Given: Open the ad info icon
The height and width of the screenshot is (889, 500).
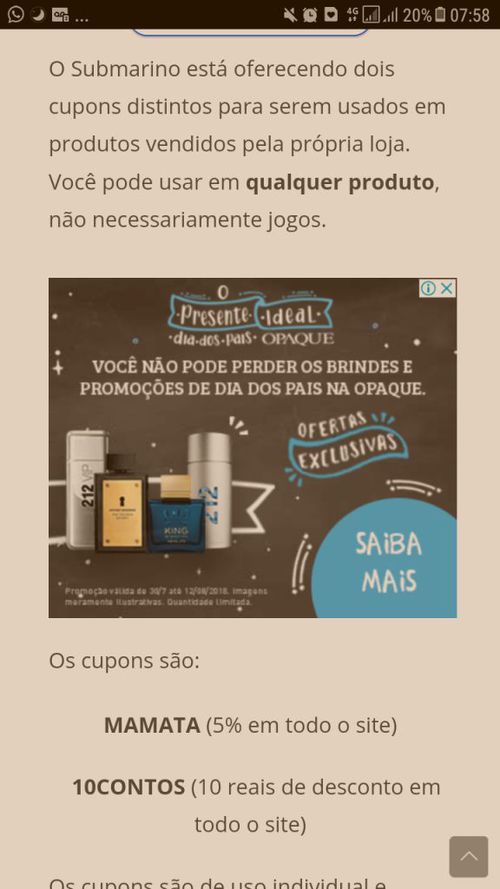Looking at the screenshot, I should (429, 288).
